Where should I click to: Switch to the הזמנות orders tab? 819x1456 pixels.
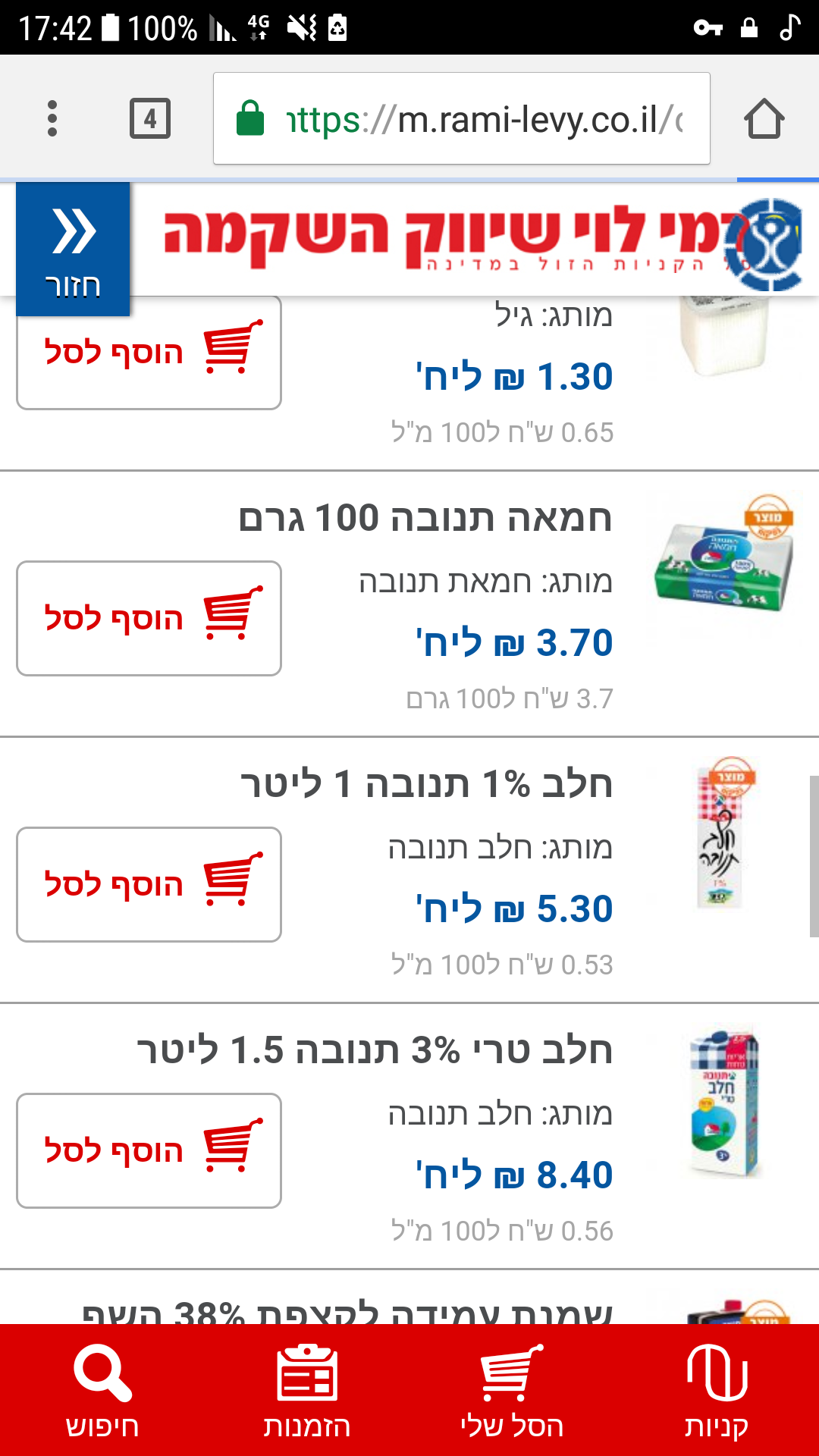[x=307, y=1390]
